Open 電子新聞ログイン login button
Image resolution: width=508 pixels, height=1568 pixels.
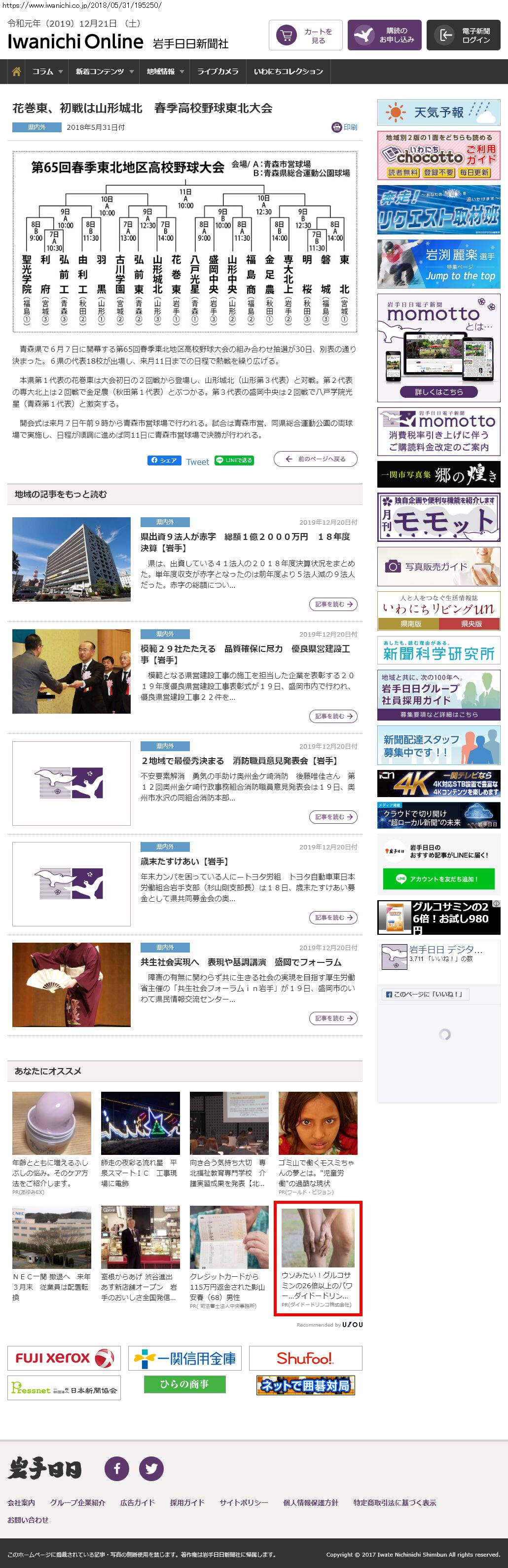[x=463, y=36]
